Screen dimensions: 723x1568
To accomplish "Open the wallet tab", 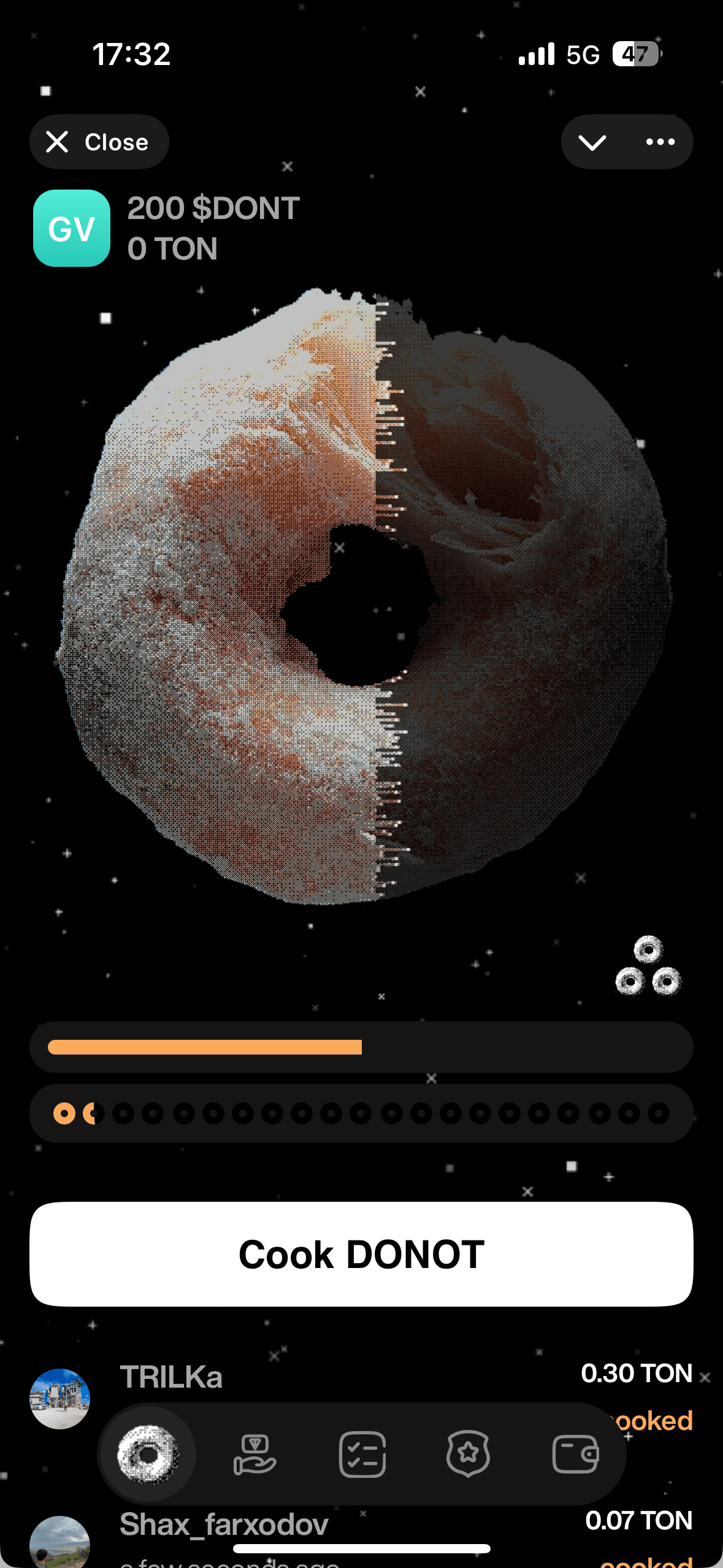I will (x=575, y=1454).
